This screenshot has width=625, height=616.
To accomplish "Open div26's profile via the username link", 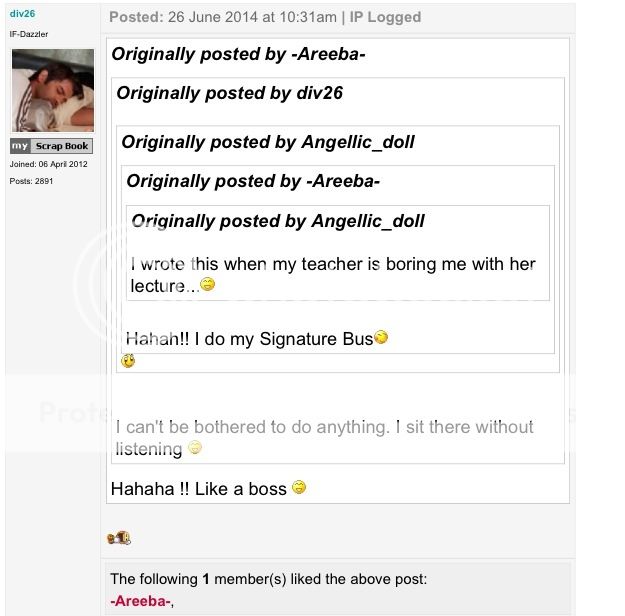I will coord(22,14).
